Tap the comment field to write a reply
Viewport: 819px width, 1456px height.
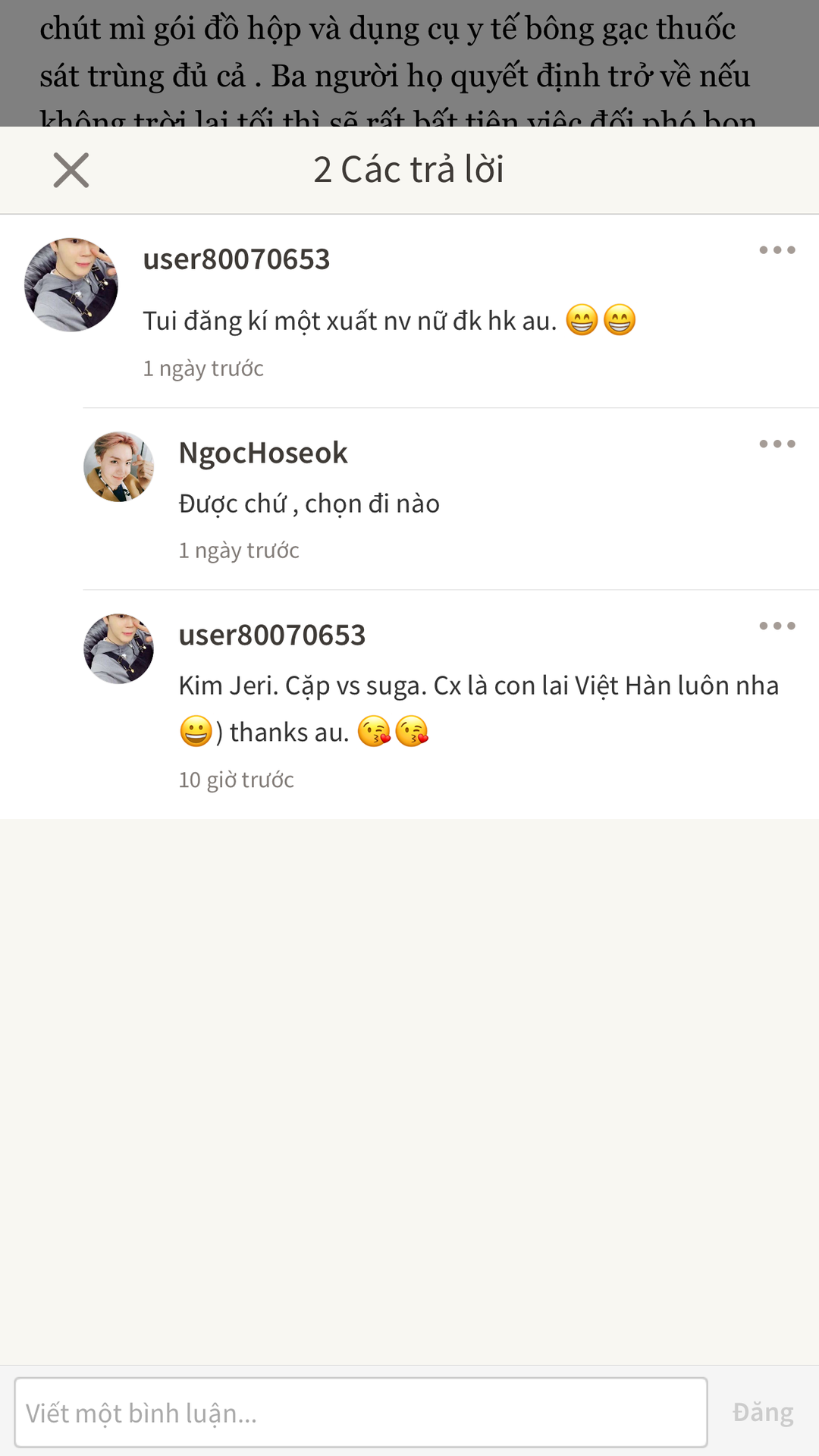click(361, 1412)
